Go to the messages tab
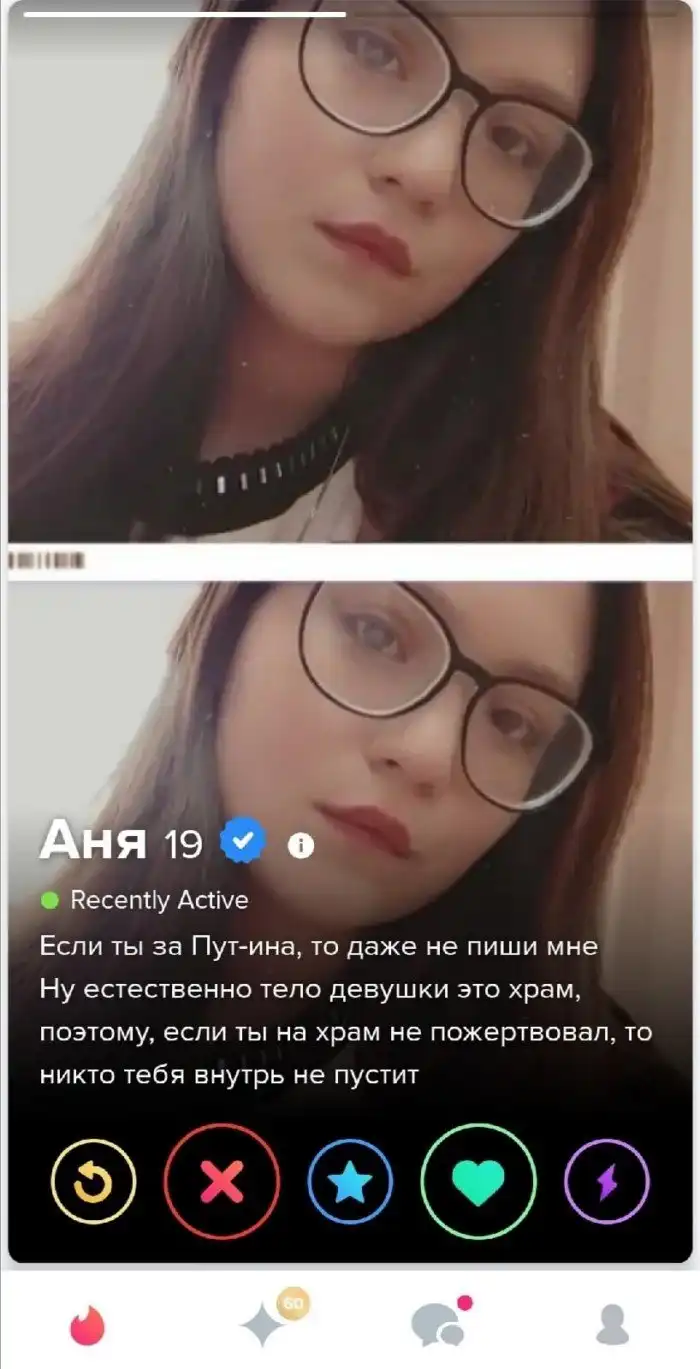 (438, 1324)
